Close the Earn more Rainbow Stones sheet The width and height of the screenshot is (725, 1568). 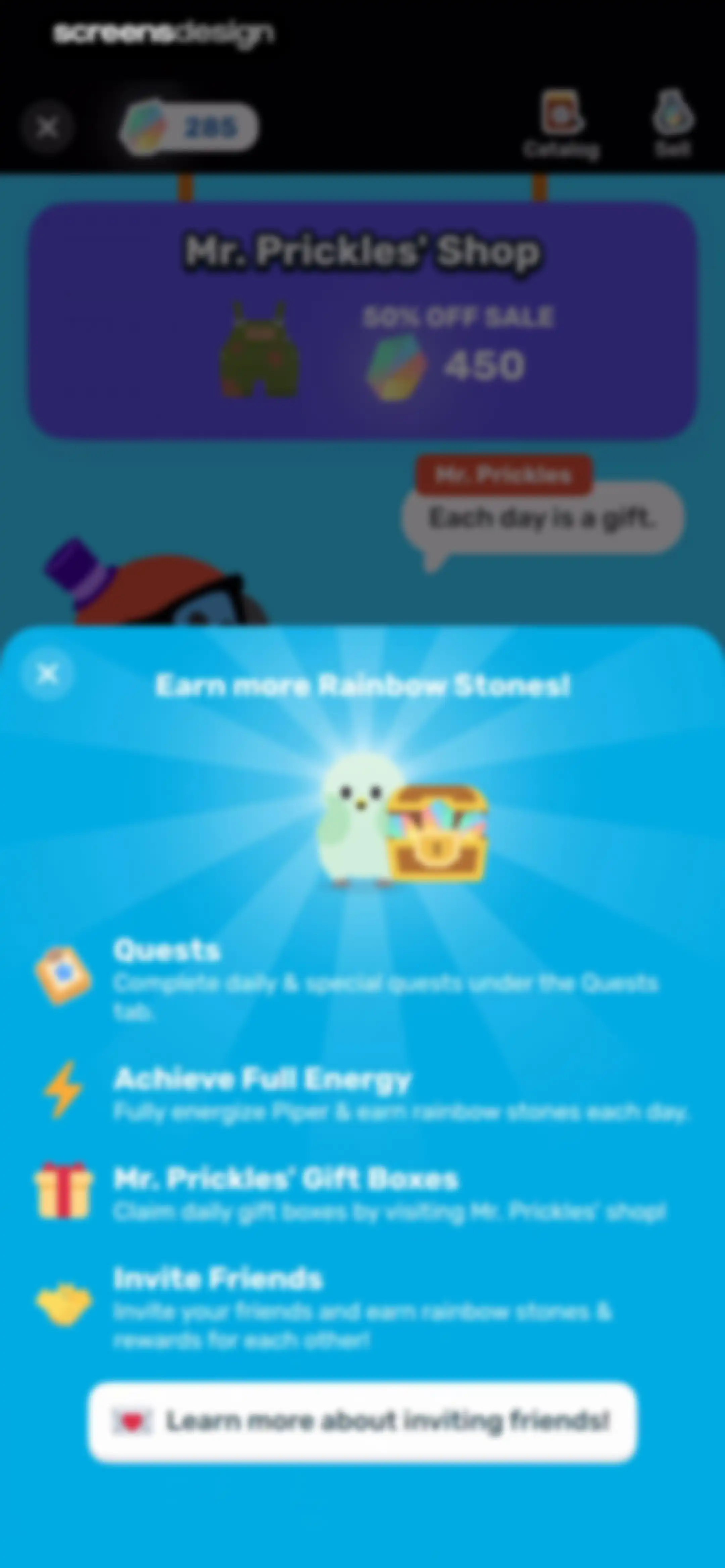pos(47,674)
